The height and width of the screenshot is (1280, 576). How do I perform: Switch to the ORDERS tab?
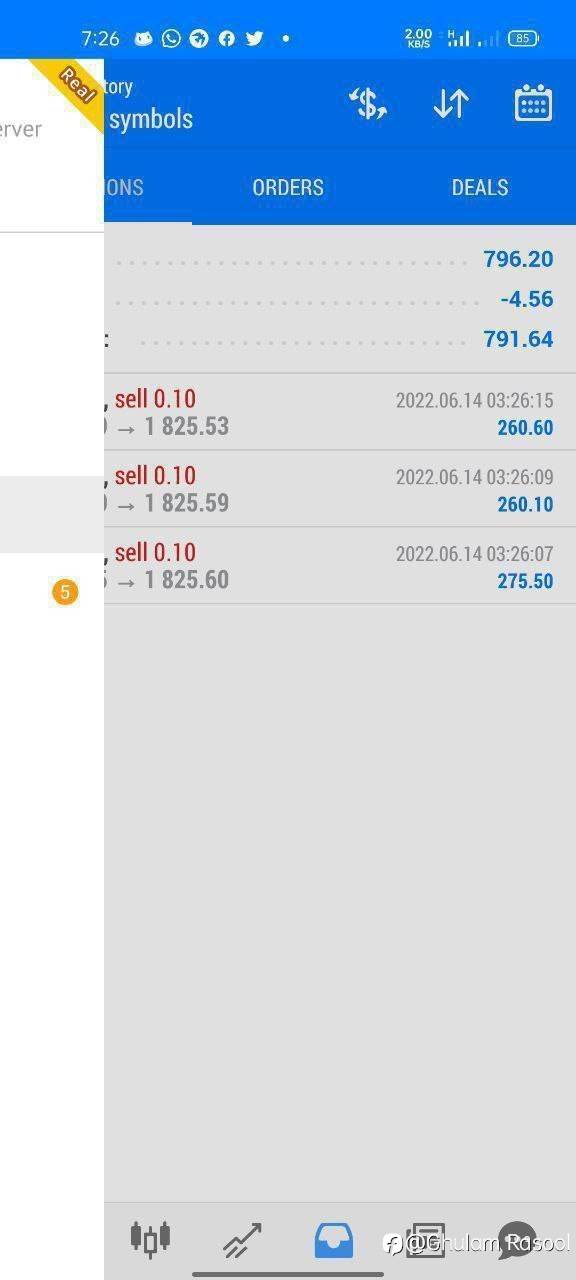pyautogui.click(x=288, y=188)
